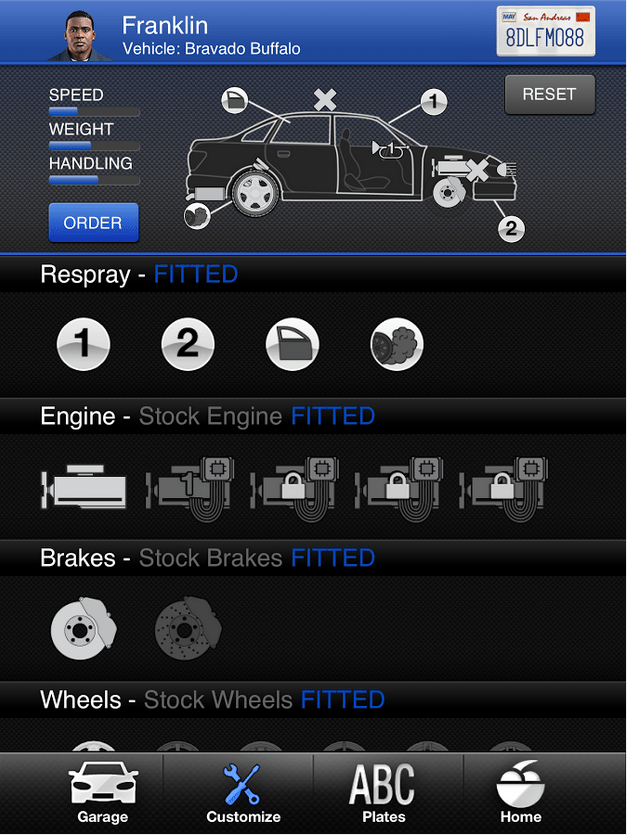Choose the tire smoke icon in the Respray row
627x835 pixels.
(397, 345)
